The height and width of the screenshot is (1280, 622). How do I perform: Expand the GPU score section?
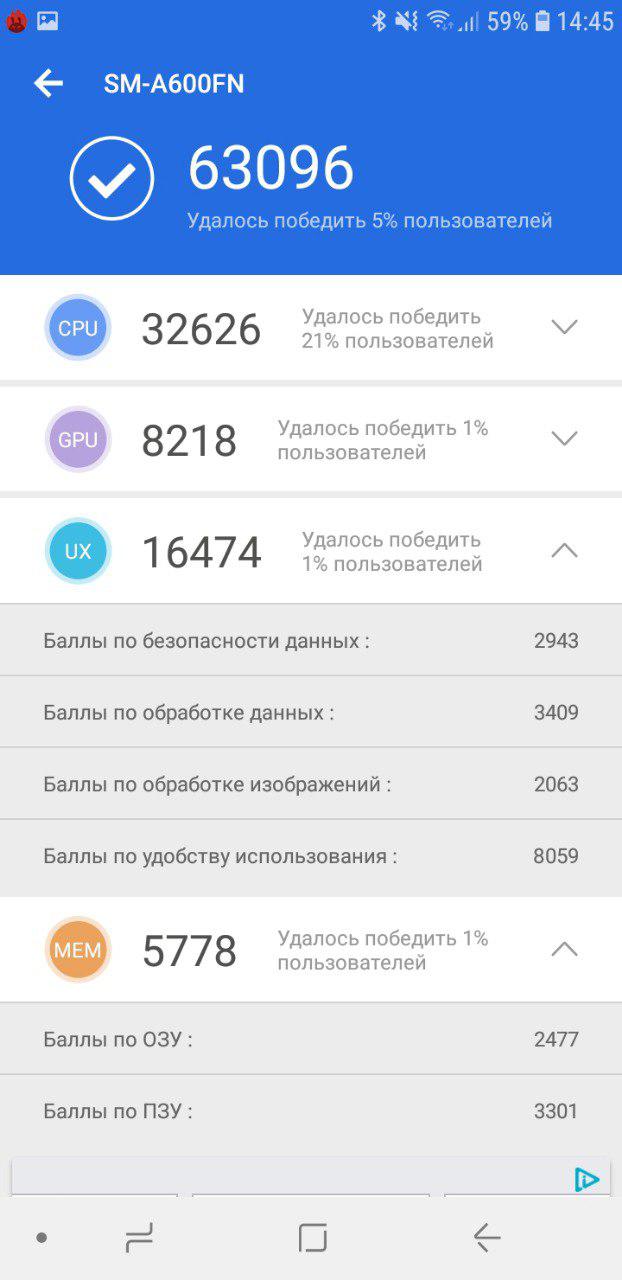click(565, 438)
